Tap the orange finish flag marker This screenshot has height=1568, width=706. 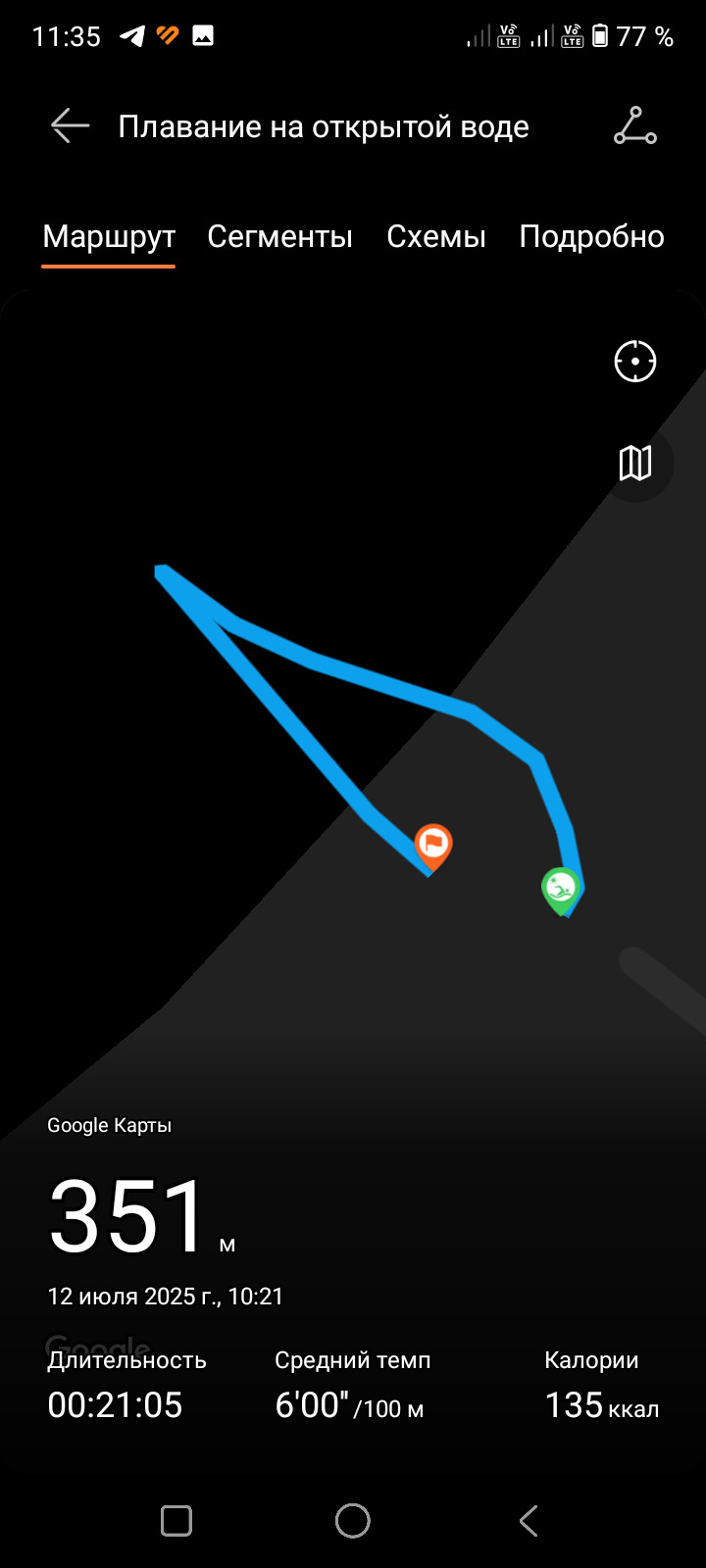(432, 844)
